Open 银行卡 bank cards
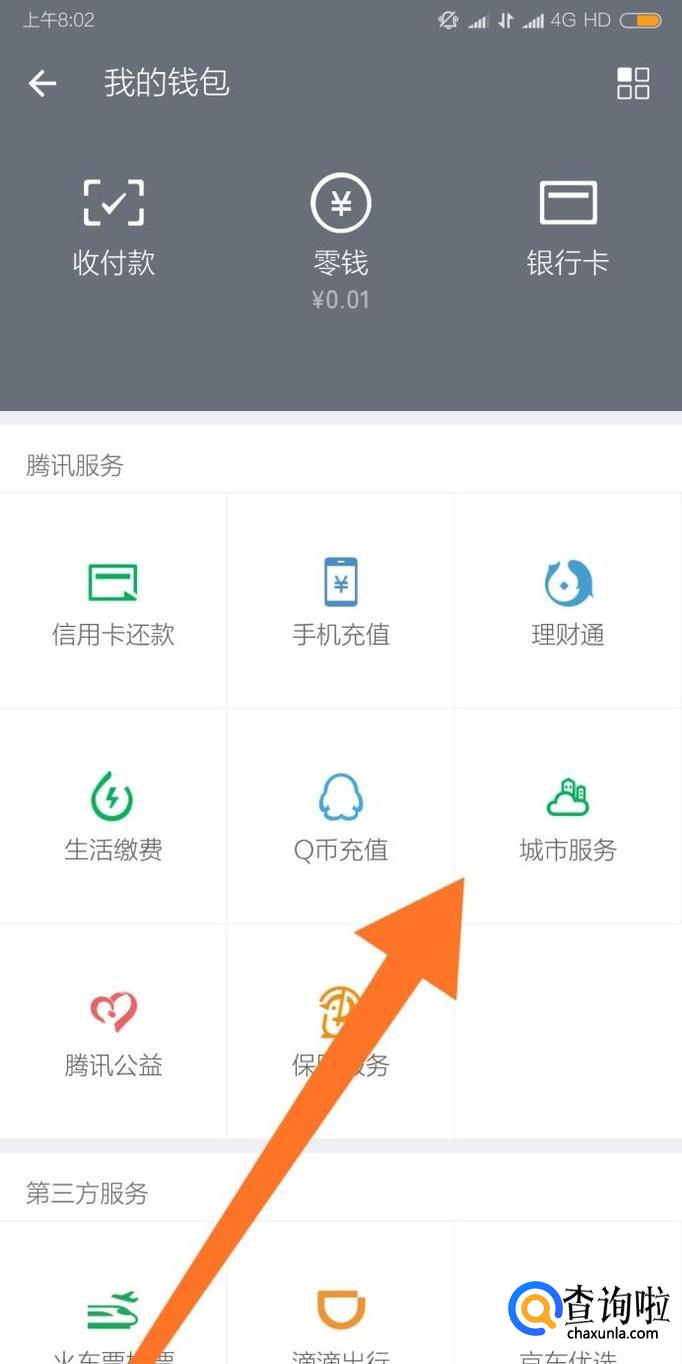 tap(568, 229)
